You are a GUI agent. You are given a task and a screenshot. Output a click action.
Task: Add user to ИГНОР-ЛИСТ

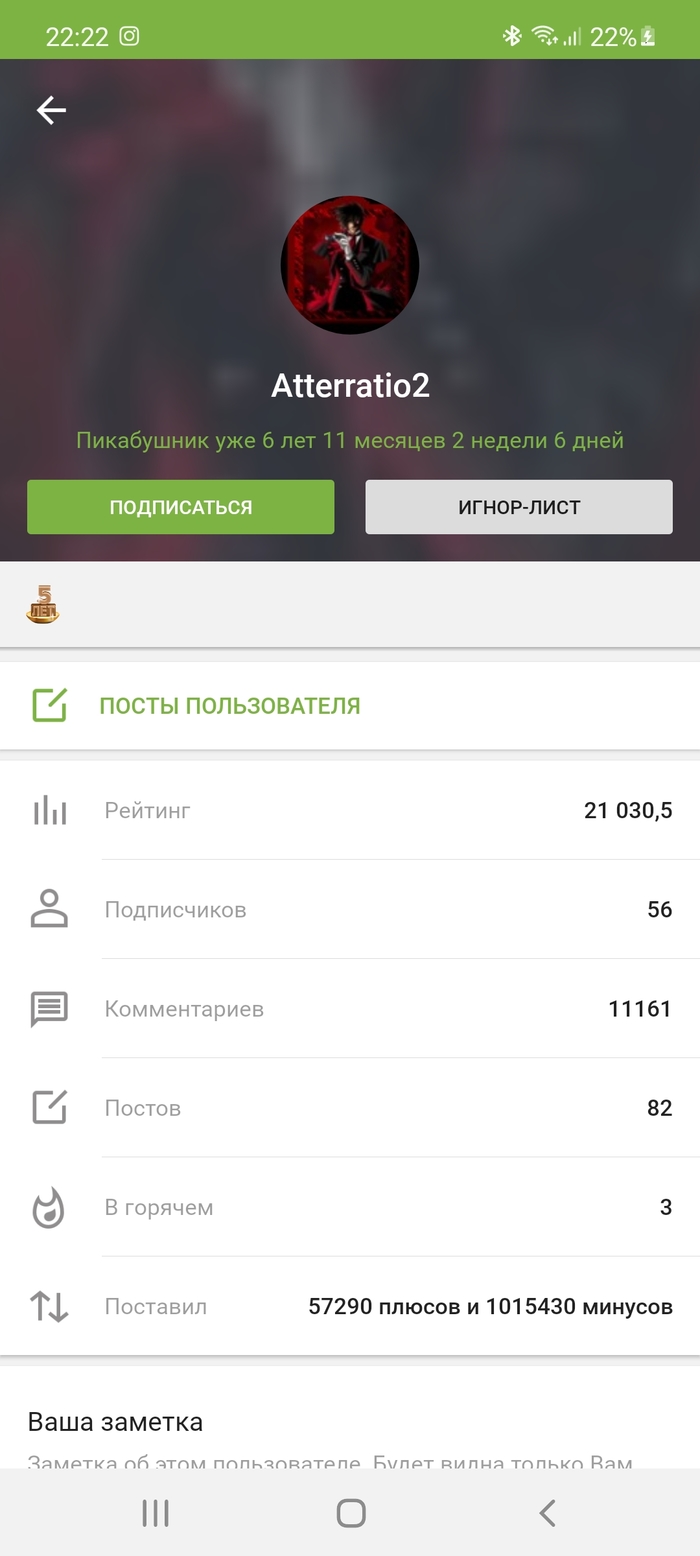click(x=519, y=507)
